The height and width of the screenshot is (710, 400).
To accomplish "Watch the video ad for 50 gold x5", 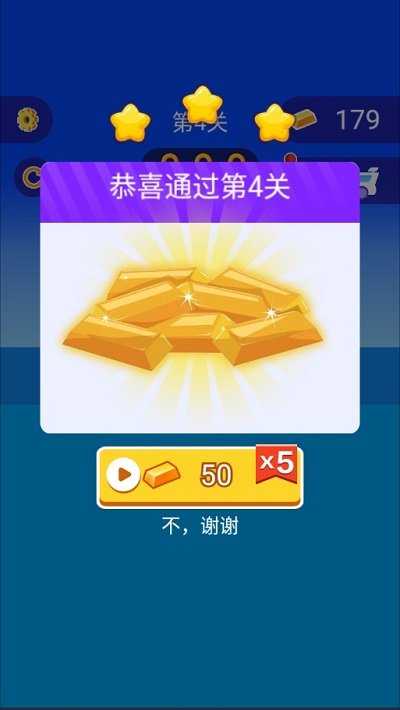I will 200,477.
